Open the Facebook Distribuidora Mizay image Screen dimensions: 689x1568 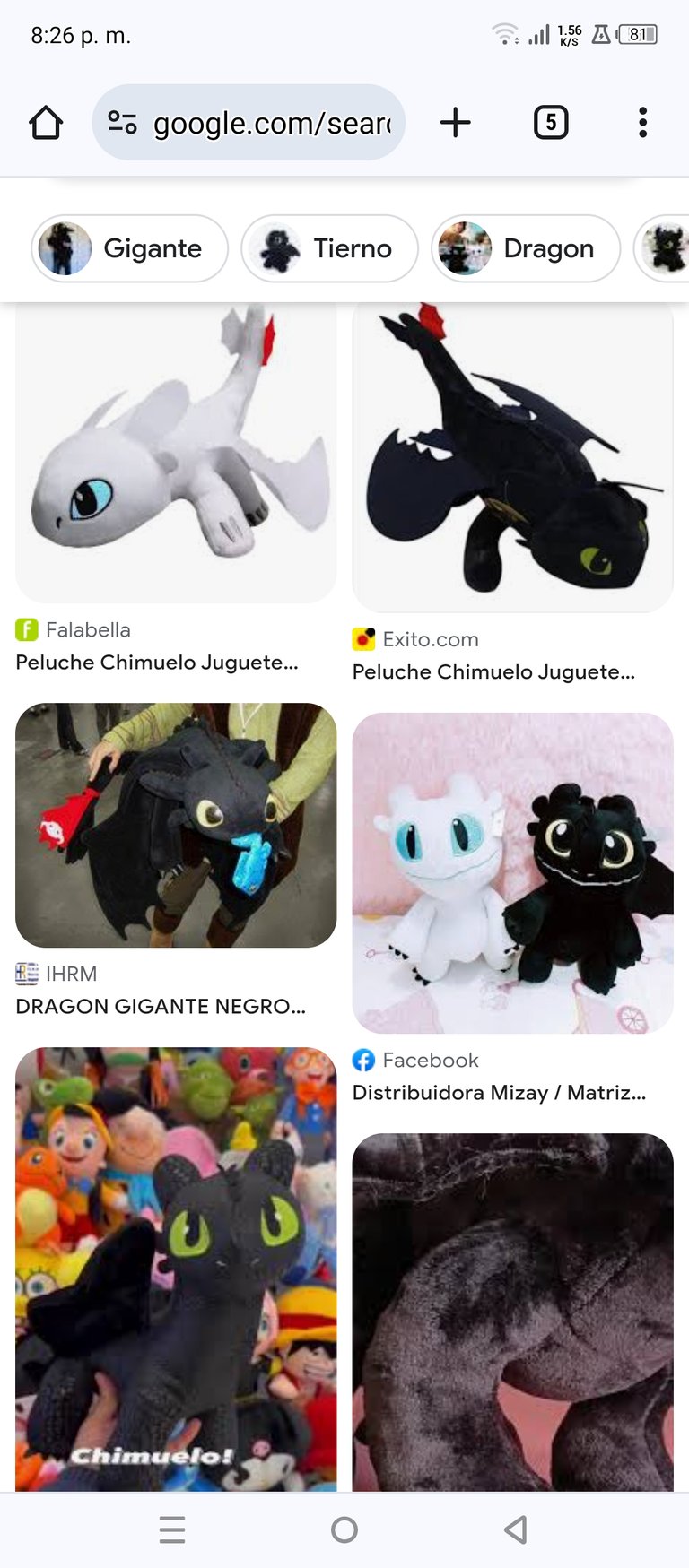coord(512,872)
